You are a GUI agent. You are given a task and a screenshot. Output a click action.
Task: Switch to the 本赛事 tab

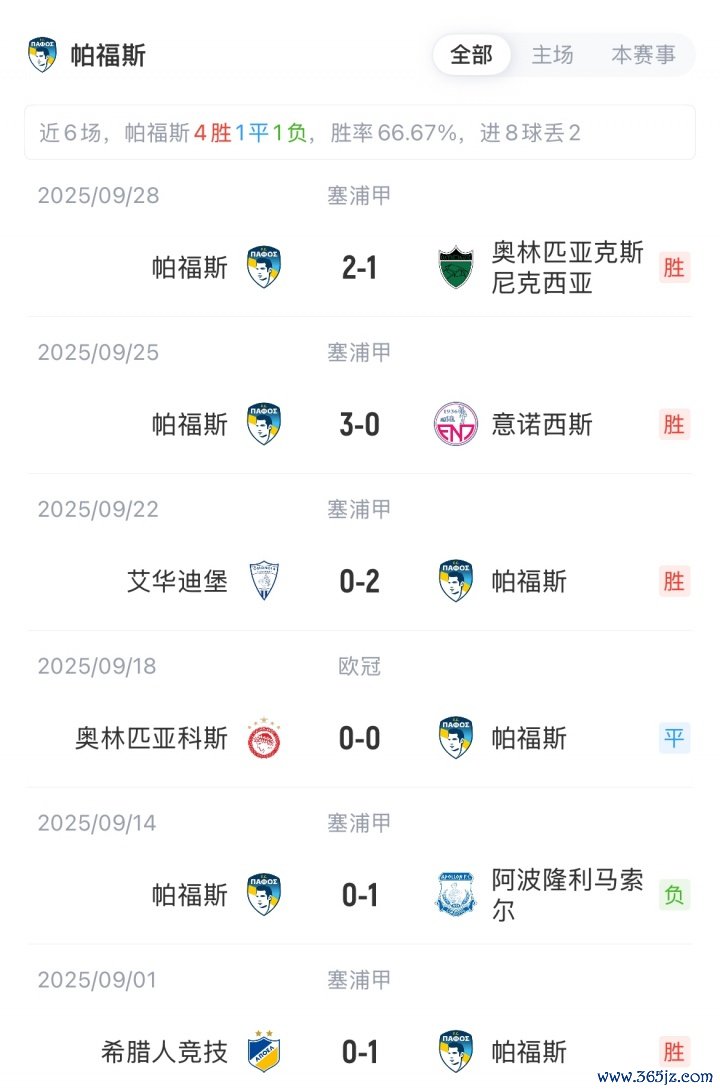(x=643, y=55)
